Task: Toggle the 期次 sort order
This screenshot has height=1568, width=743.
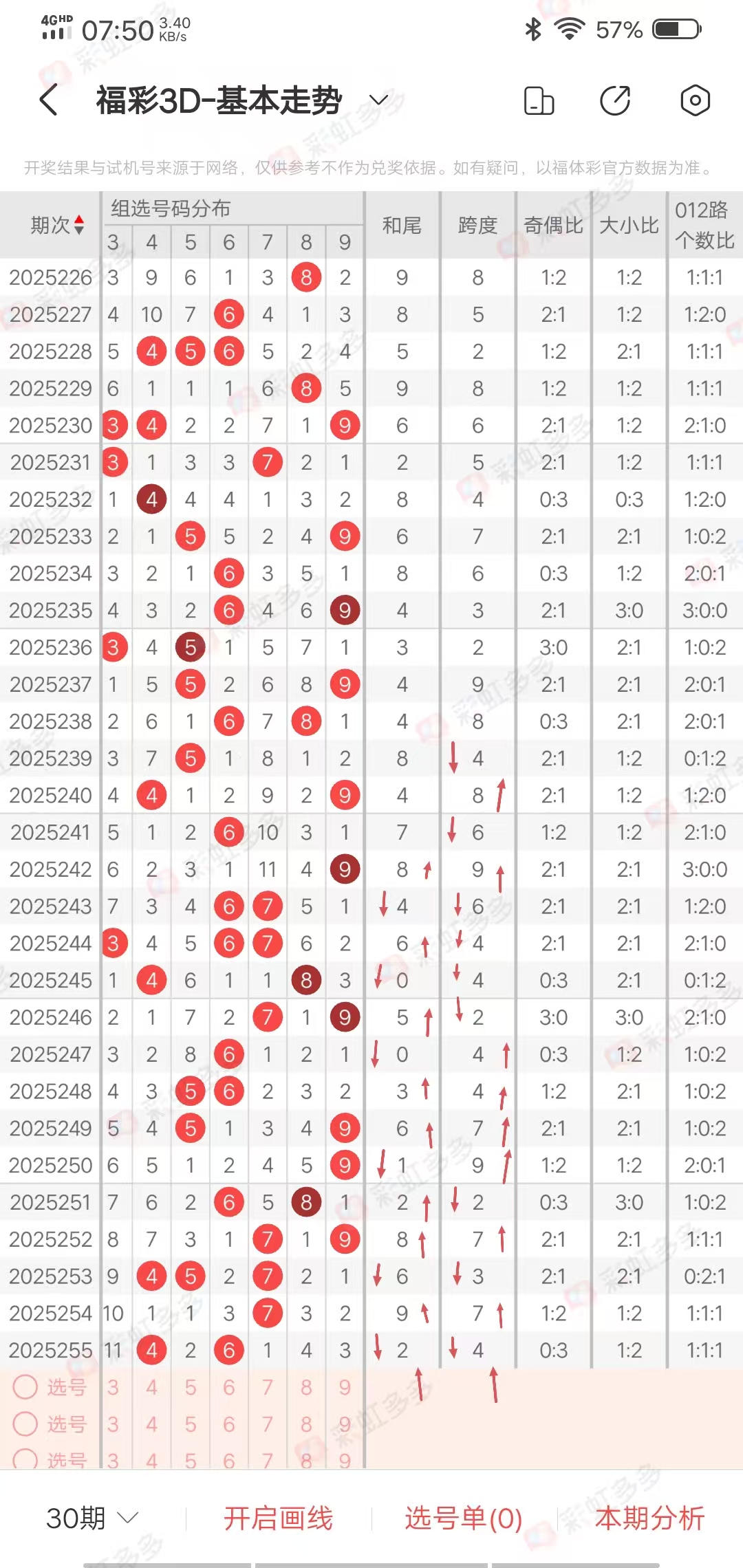Action: pyautogui.click(x=58, y=225)
